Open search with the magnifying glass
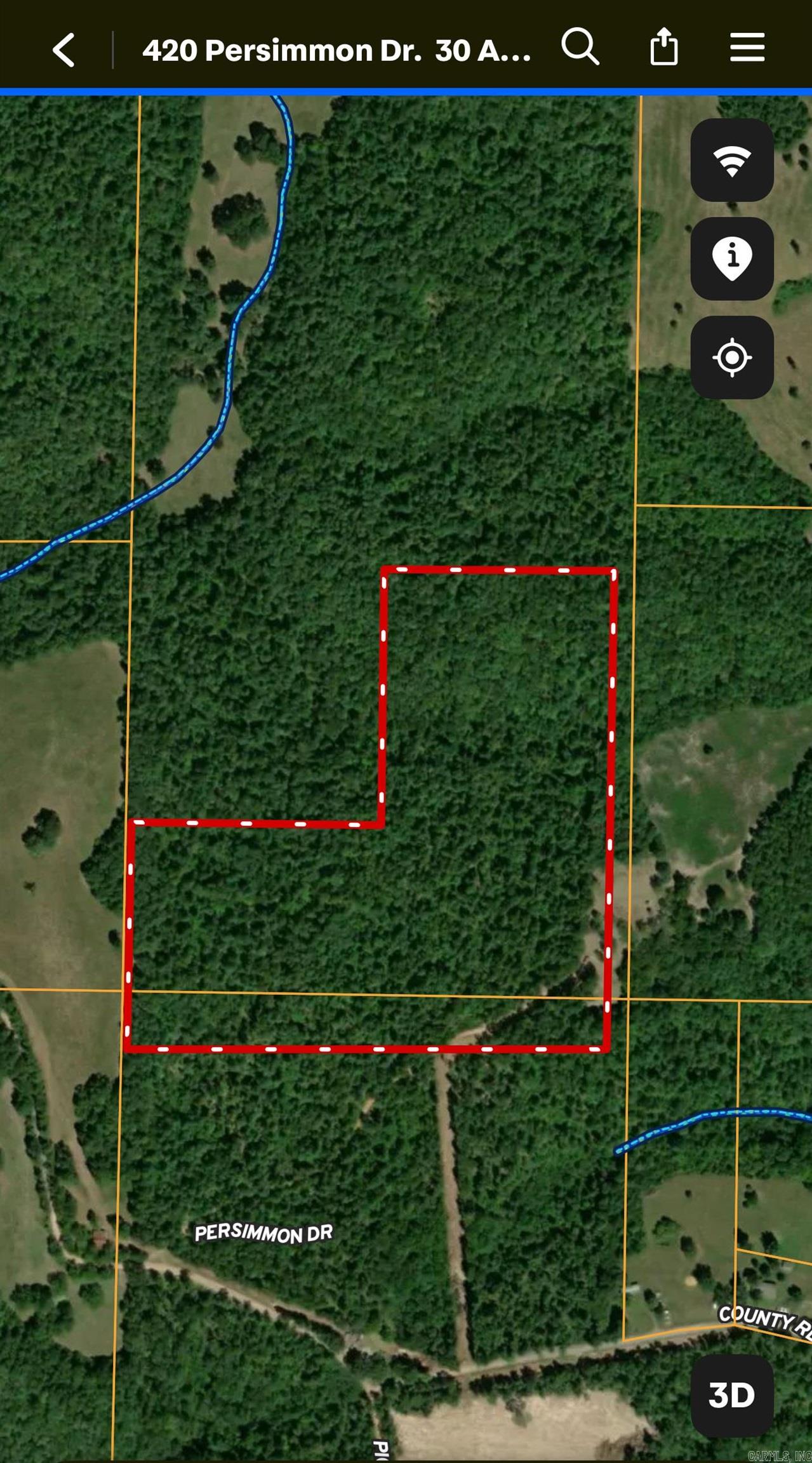Viewport: 812px width, 1463px height. (x=580, y=47)
